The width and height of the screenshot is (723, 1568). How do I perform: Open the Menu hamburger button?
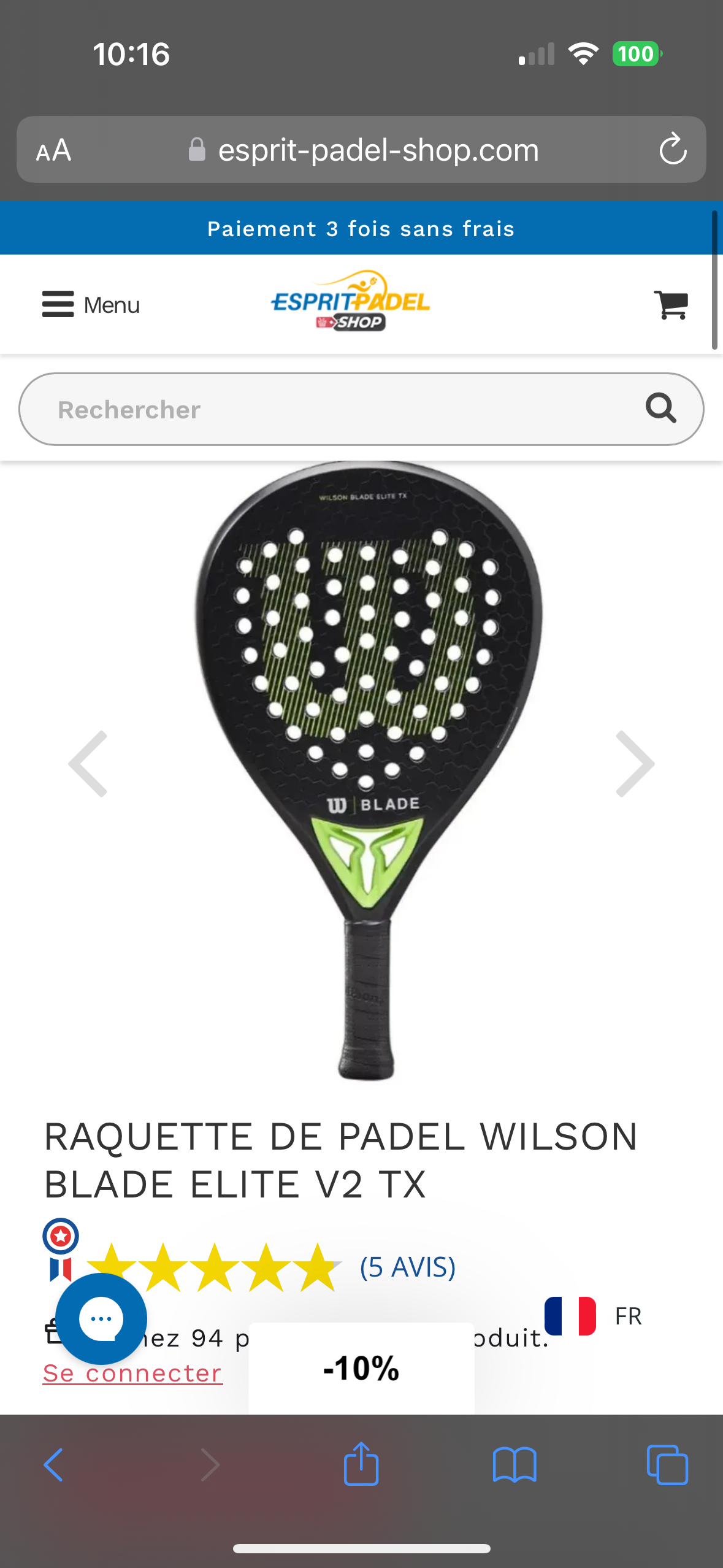(x=90, y=304)
